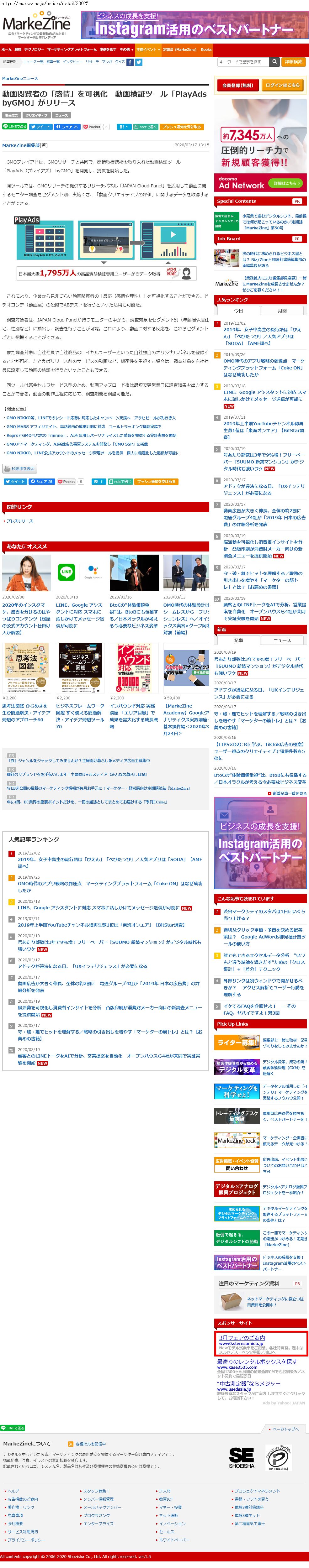Image resolution: width=309 pixels, height=1568 pixels.
Task: Open the テクノロジー nav item
Action: click(x=34, y=49)
